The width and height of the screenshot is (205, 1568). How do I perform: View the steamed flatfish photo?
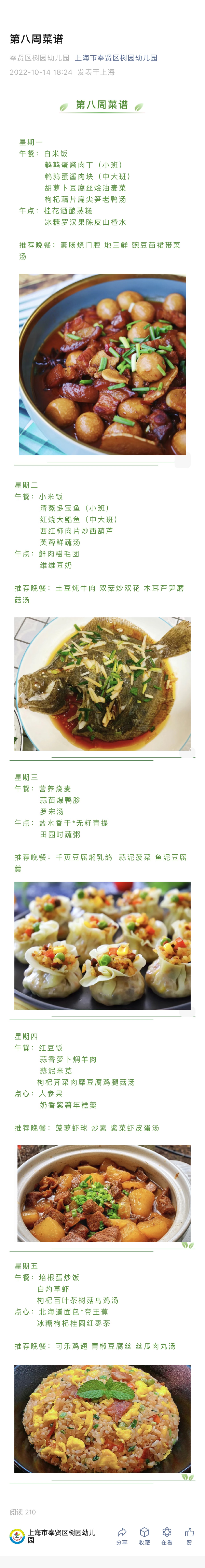coord(102,684)
